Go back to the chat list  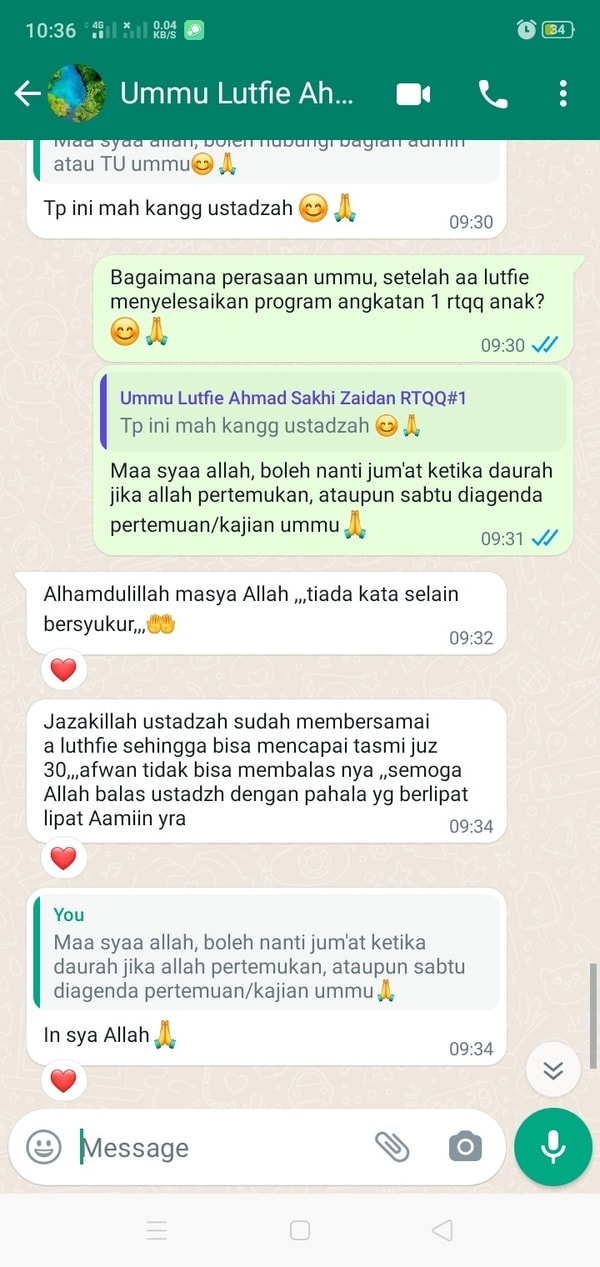pos(27,94)
